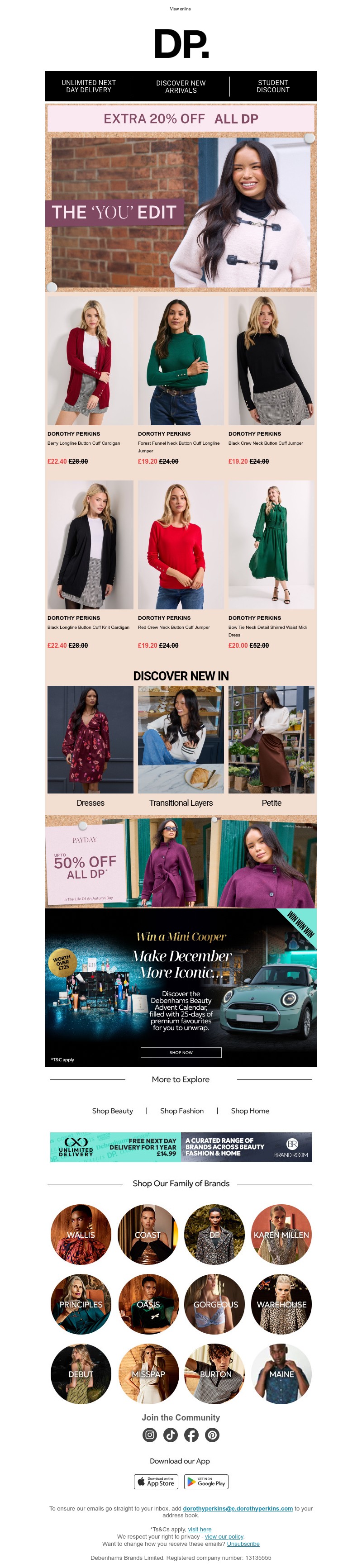This screenshot has height=1568, width=362.
Task: Open Unlimited Next Day Delivery
Action: pyautogui.click(x=89, y=86)
